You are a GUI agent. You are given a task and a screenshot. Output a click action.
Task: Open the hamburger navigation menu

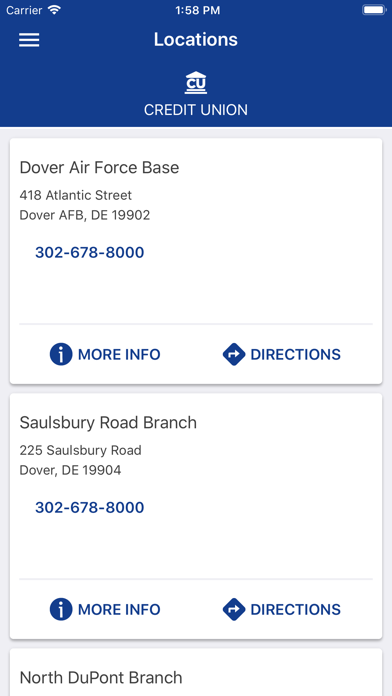click(29, 40)
